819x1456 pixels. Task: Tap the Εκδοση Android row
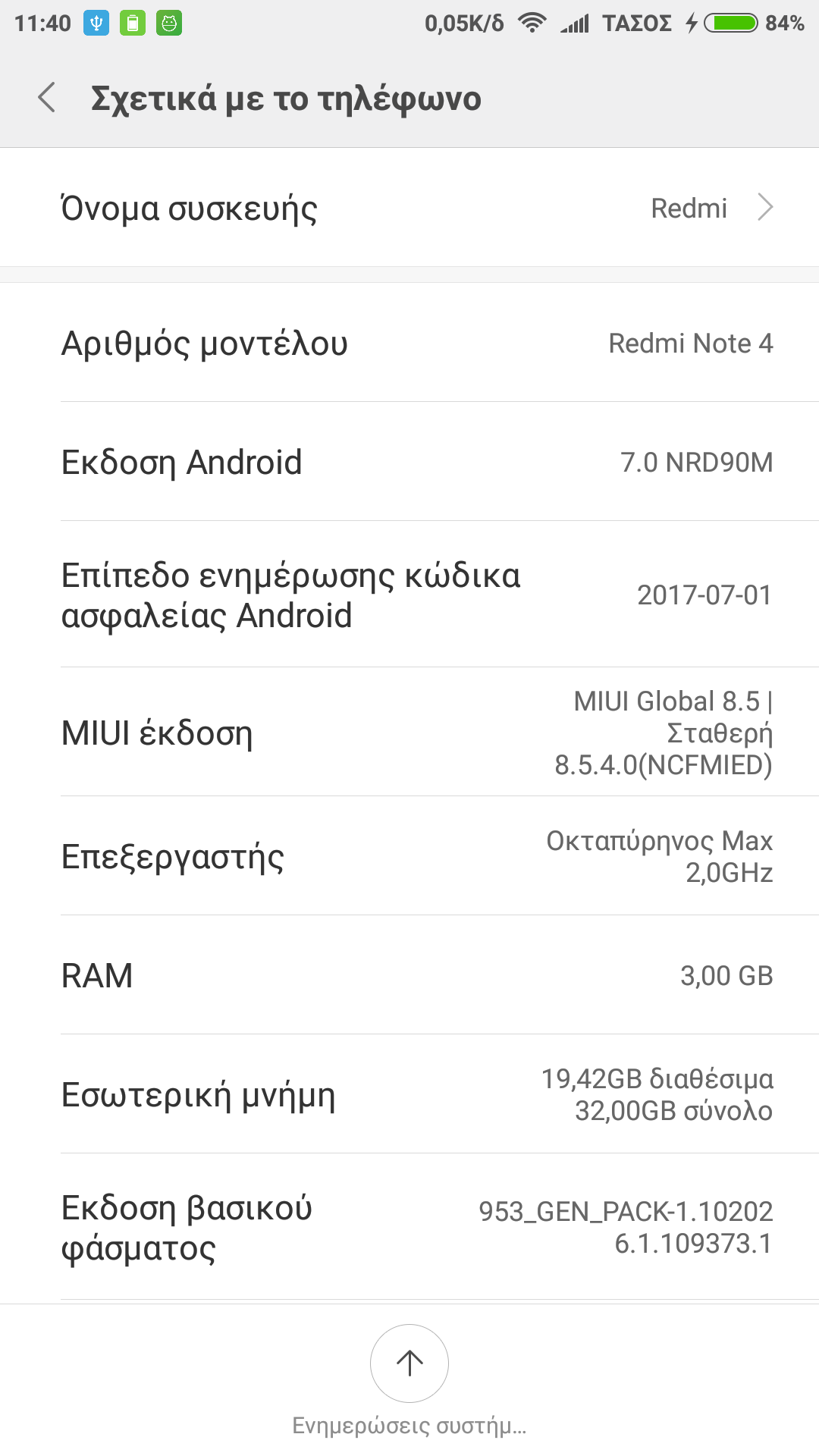(x=409, y=462)
